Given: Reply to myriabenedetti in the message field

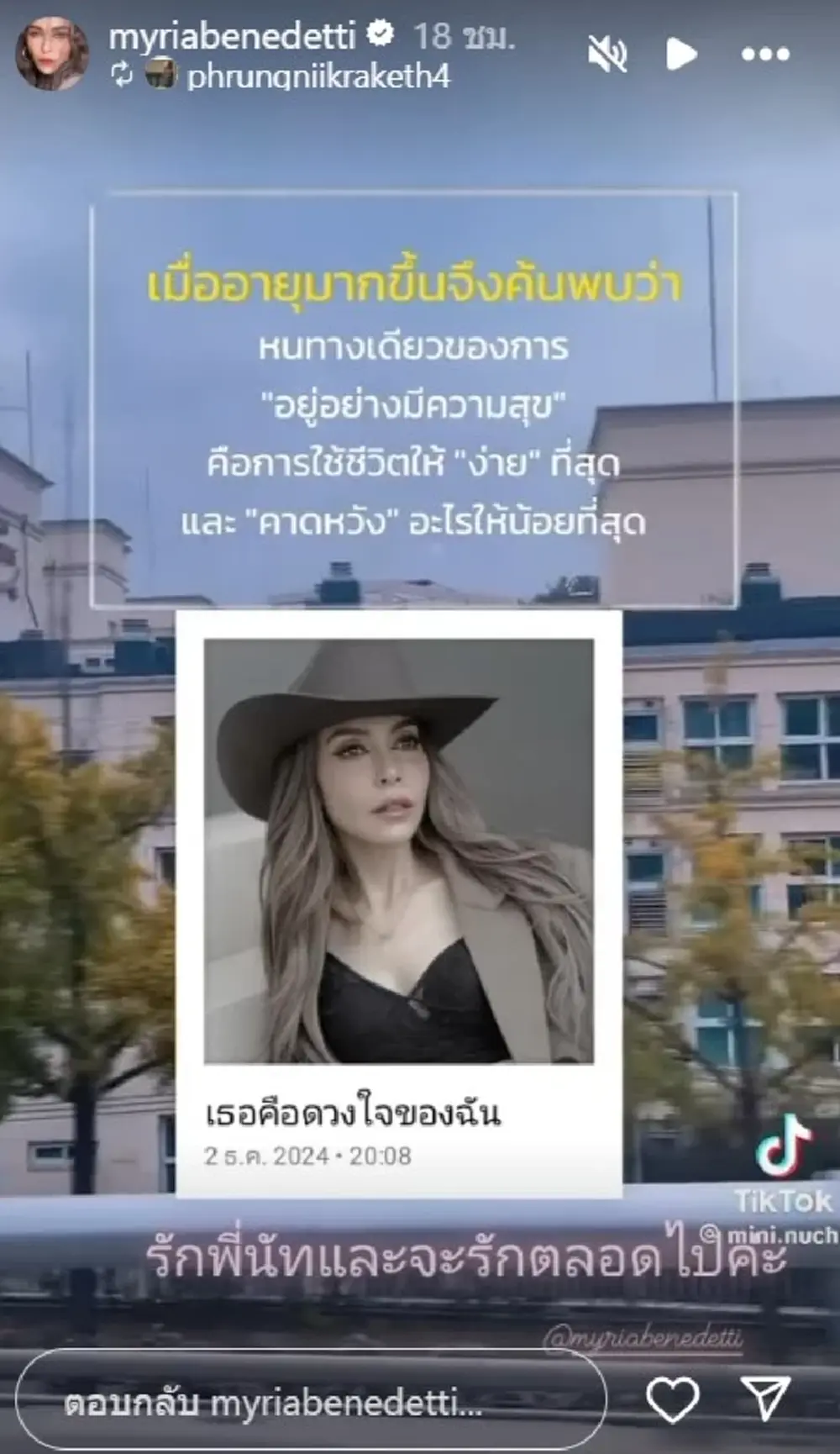Looking at the screenshot, I should click(311, 1403).
